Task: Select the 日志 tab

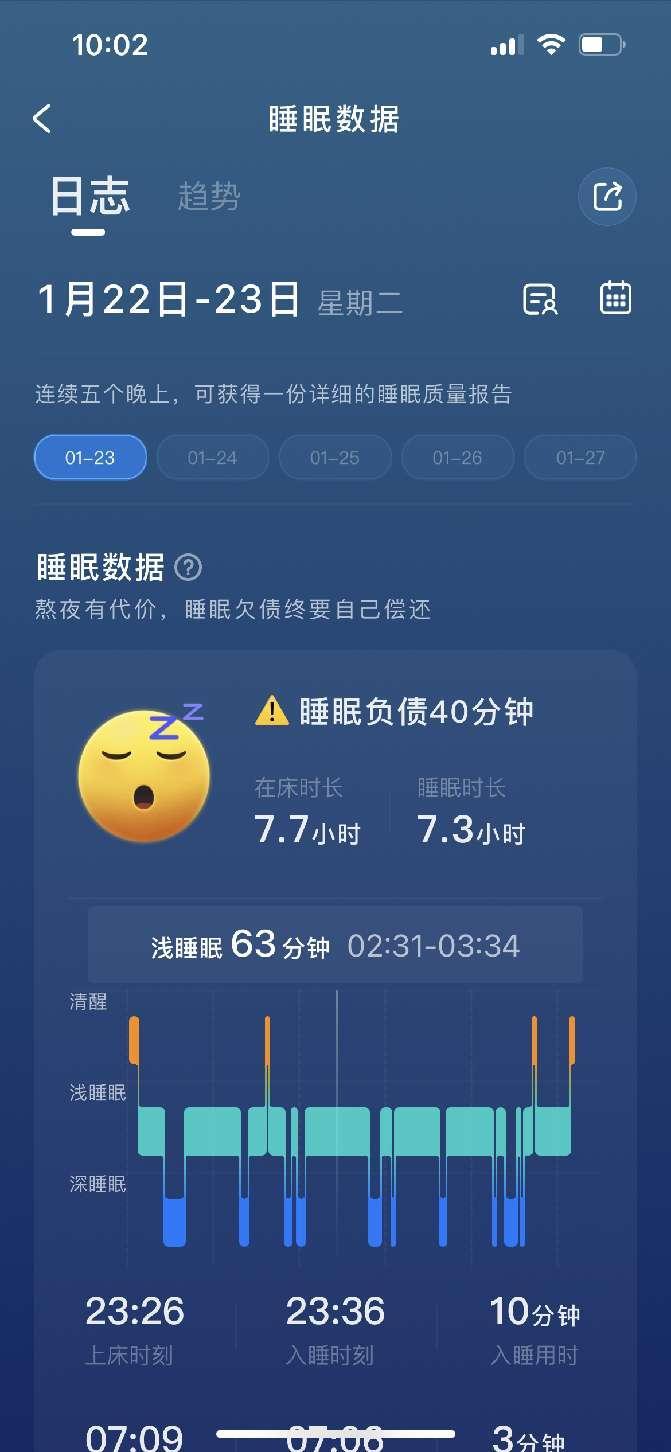Action: 90,196
